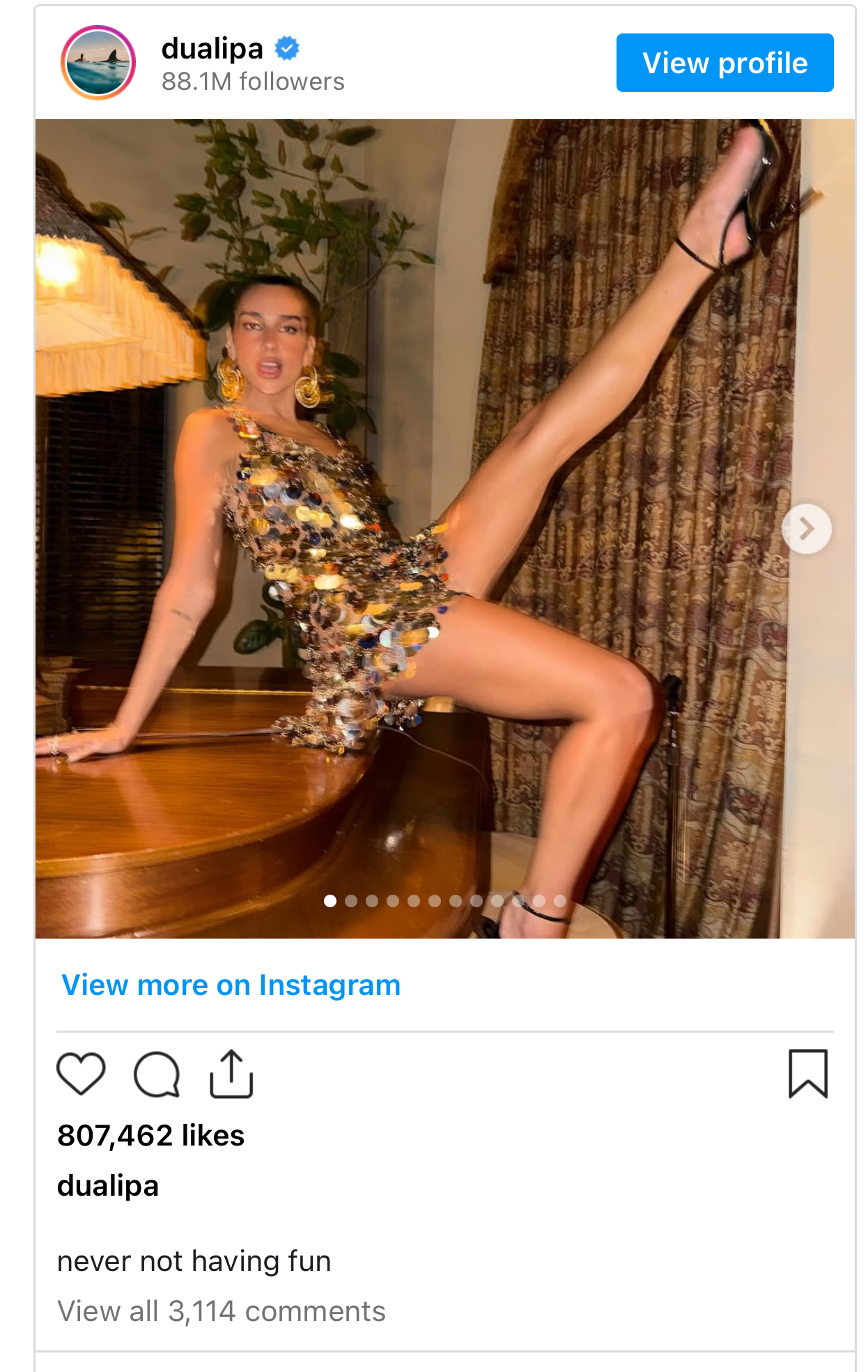The image size is (868, 1372).
Task: Open the 807,462 likes list
Action: click(150, 1136)
